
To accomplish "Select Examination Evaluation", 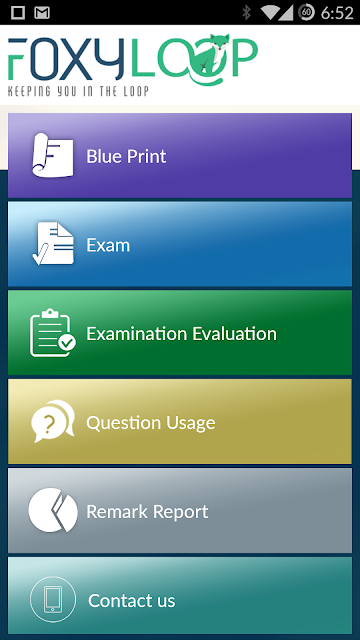I will point(180,333).
